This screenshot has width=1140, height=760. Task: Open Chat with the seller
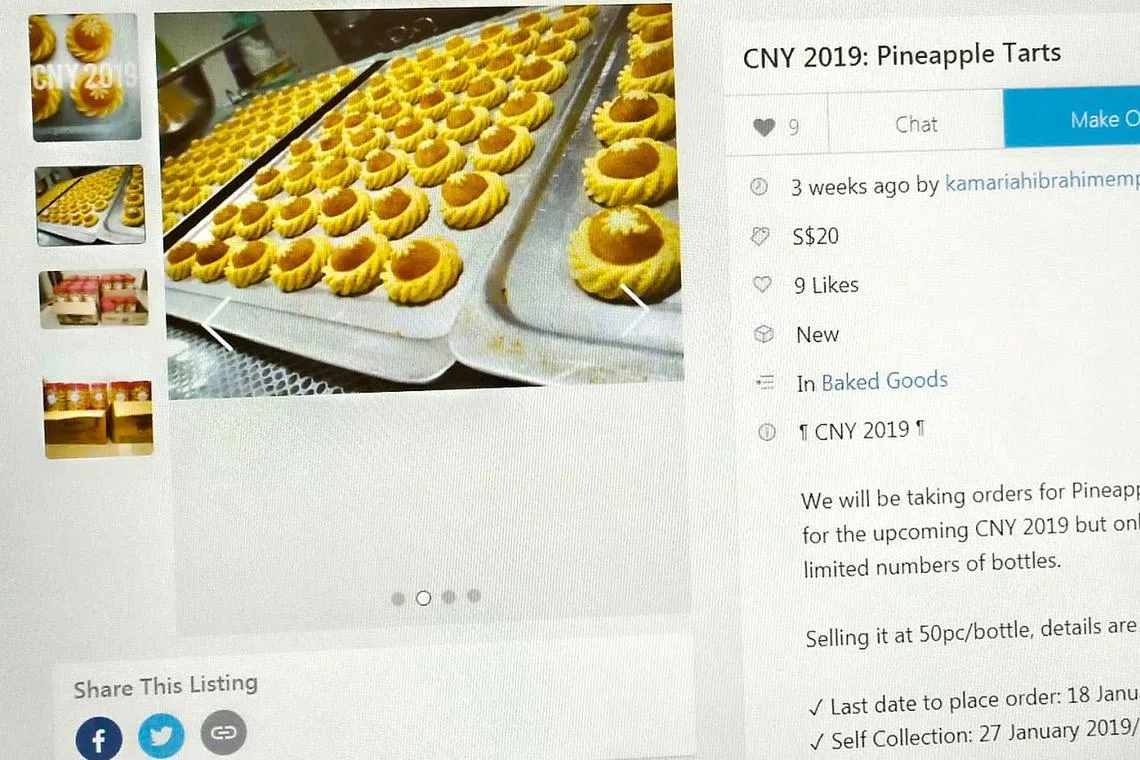point(915,124)
